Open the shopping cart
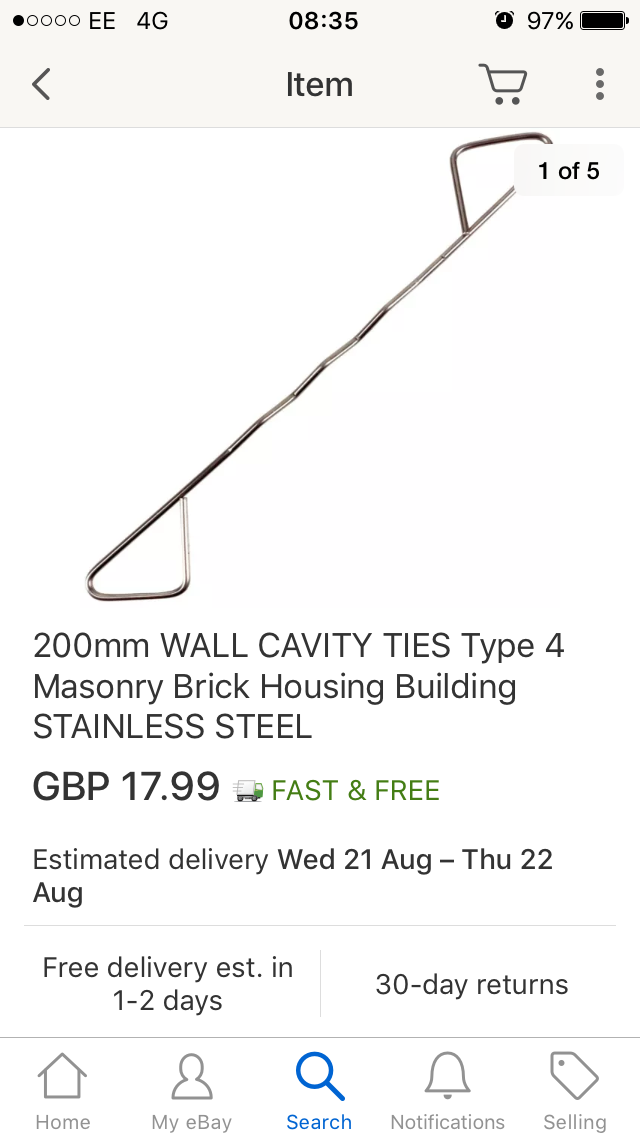Image resolution: width=640 pixels, height=1136 pixels. point(502,85)
